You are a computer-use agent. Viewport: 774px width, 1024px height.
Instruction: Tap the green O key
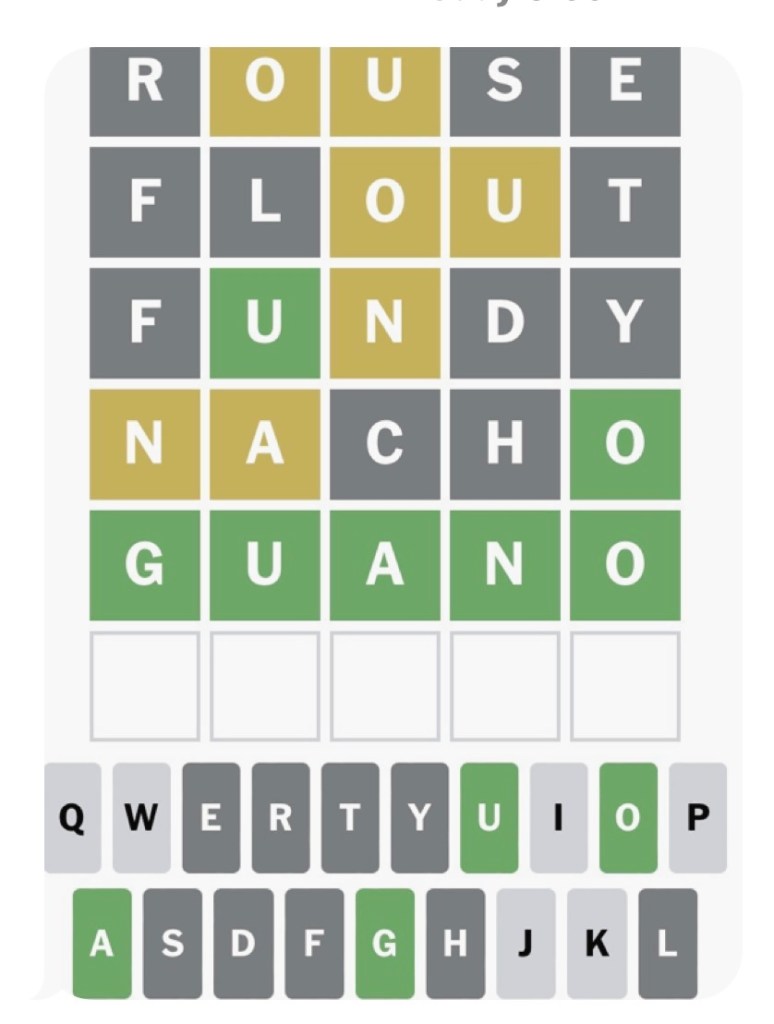tap(629, 818)
